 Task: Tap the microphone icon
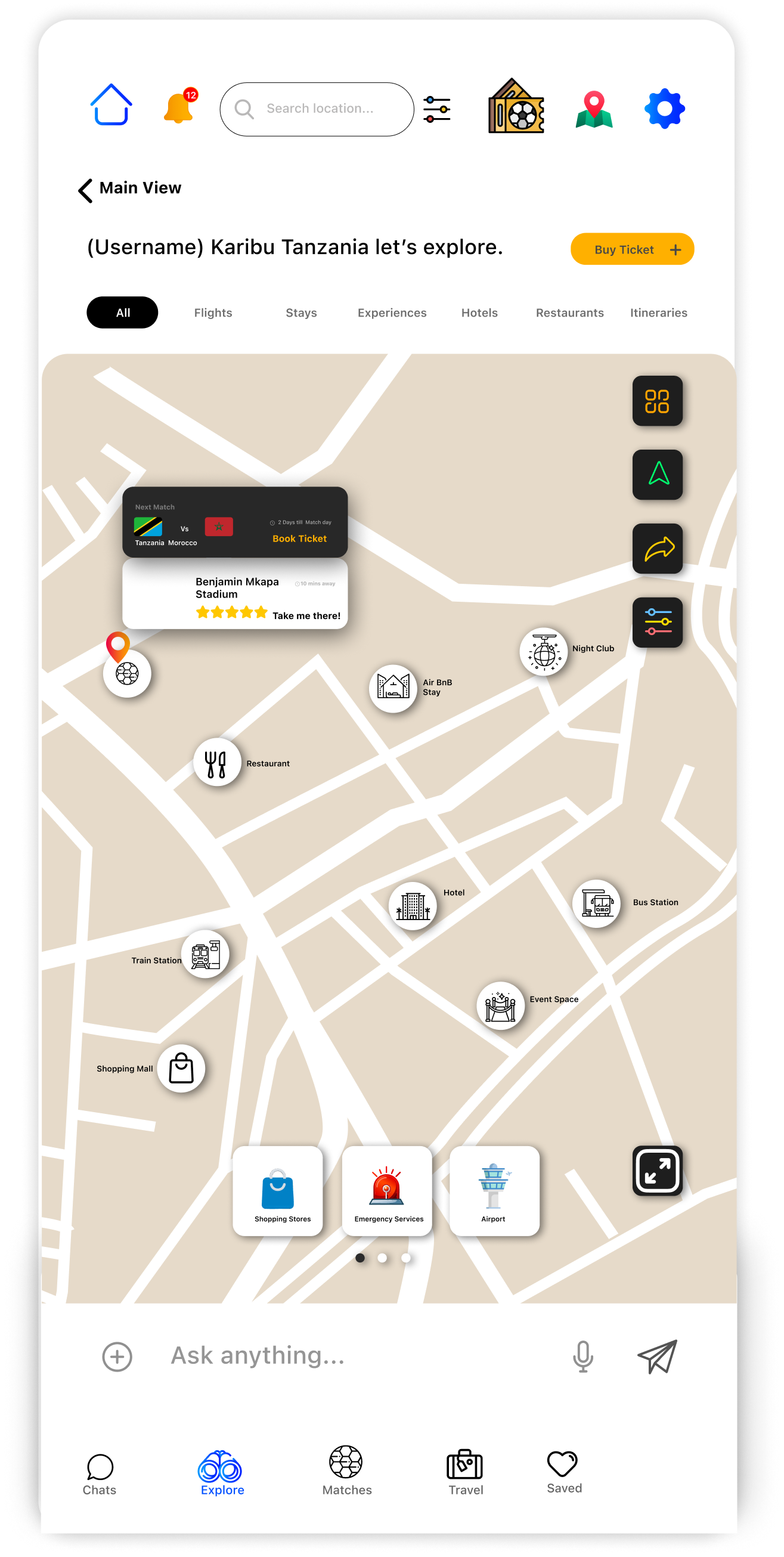(x=582, y=1356)
